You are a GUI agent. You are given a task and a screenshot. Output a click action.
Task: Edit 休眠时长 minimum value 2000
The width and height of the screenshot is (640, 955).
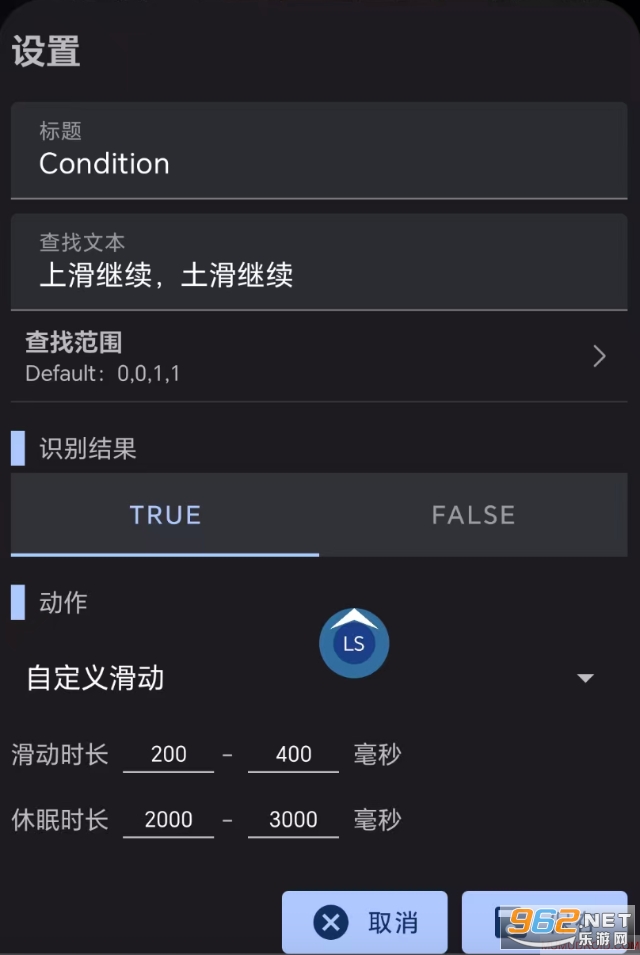tap(168, 819)
